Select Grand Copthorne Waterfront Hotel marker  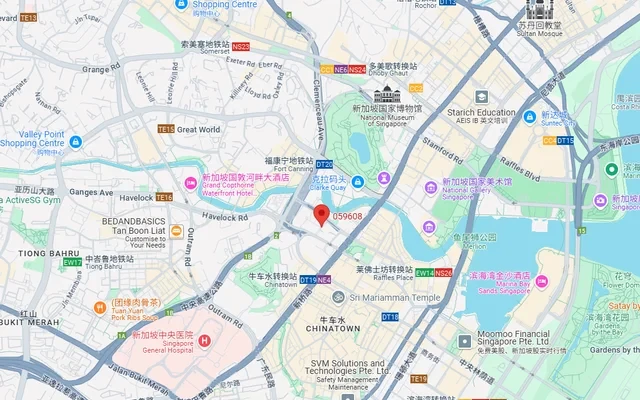click(189, 182)
